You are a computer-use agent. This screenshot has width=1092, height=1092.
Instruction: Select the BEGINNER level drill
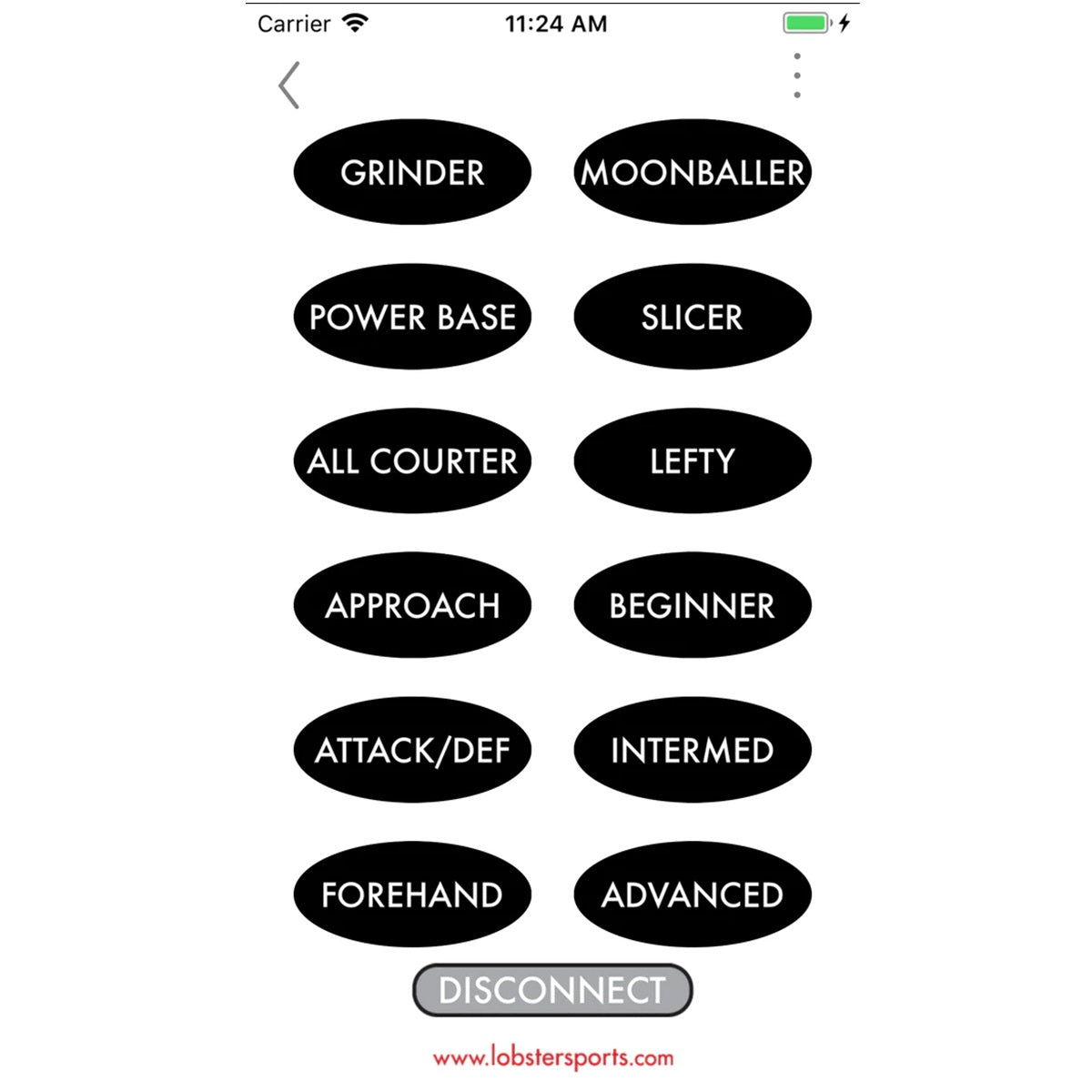pos(693,605)
